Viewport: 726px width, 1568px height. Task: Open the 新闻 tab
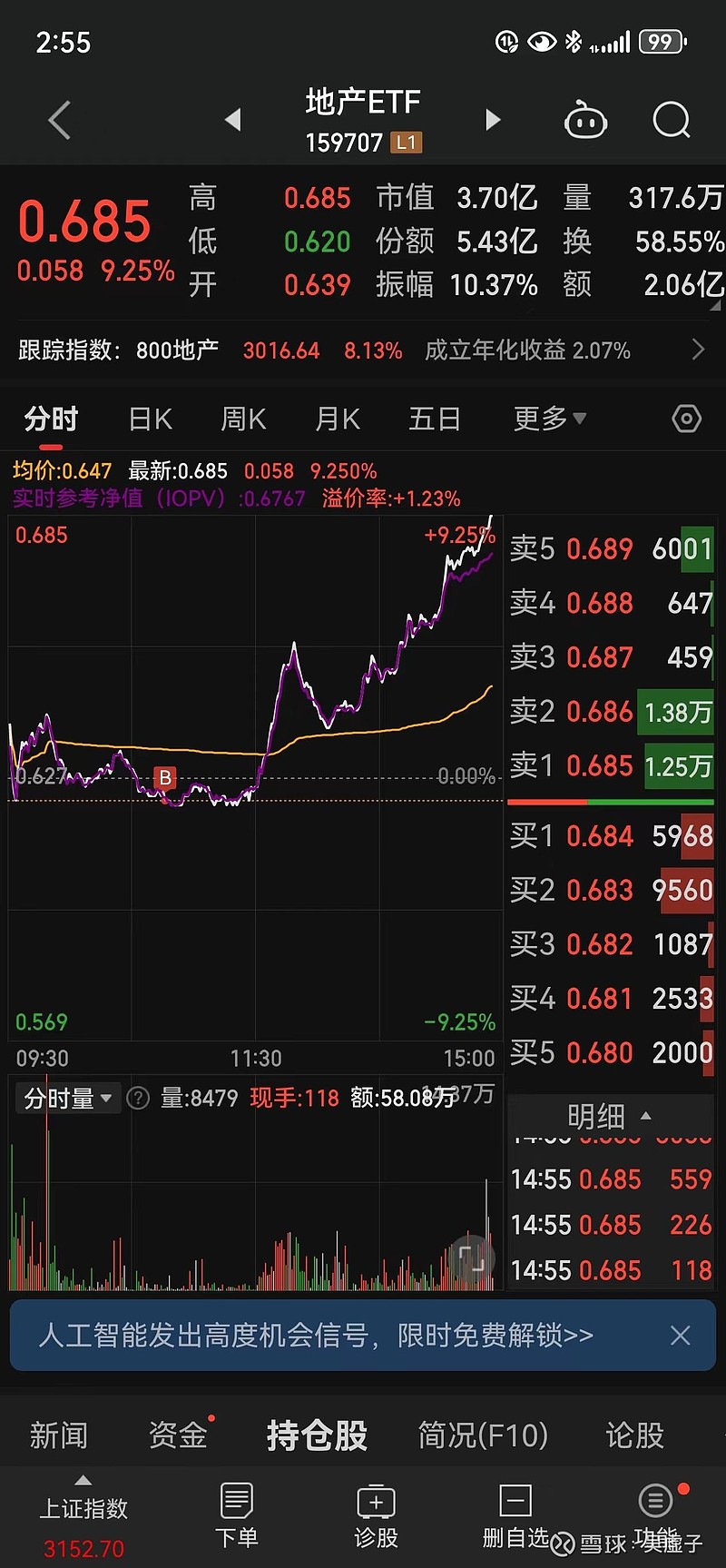59,1435
